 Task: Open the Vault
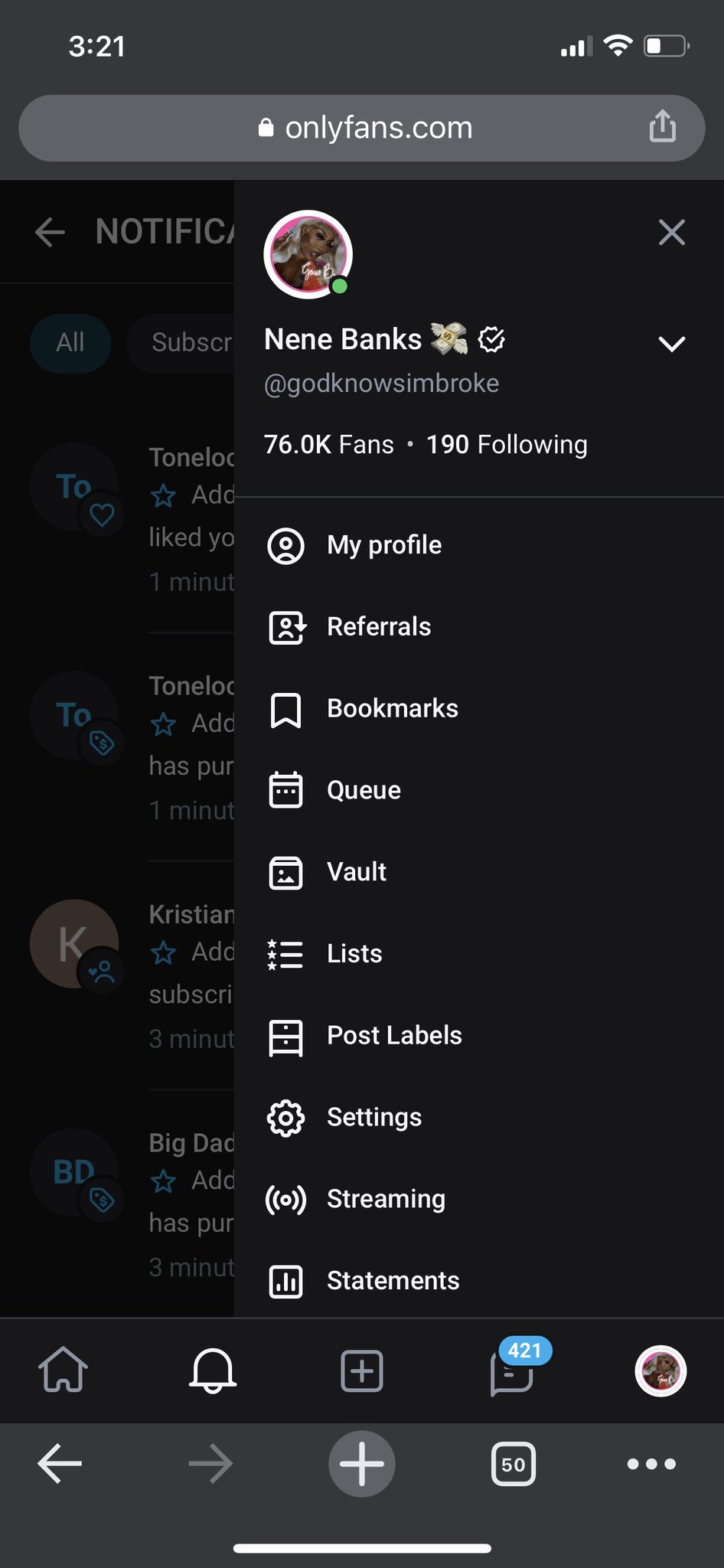(x=357, y=872)
